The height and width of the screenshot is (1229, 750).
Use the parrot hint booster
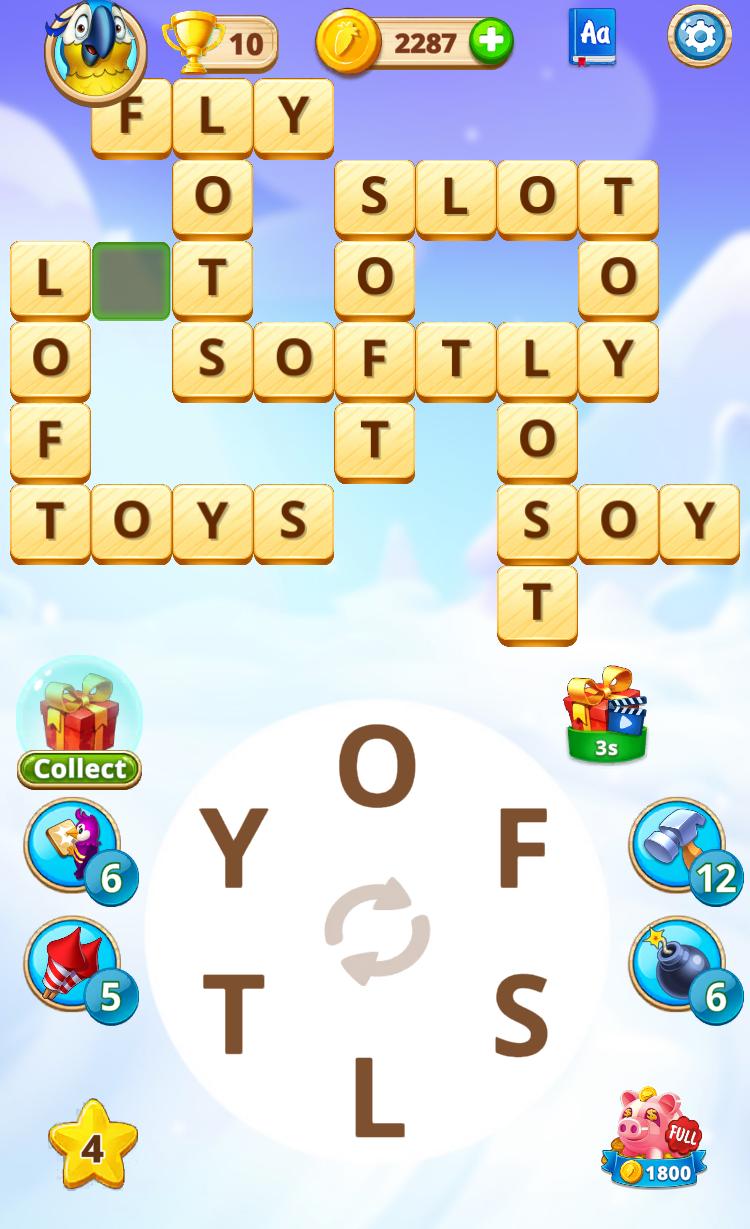click(x=74, y=847)
